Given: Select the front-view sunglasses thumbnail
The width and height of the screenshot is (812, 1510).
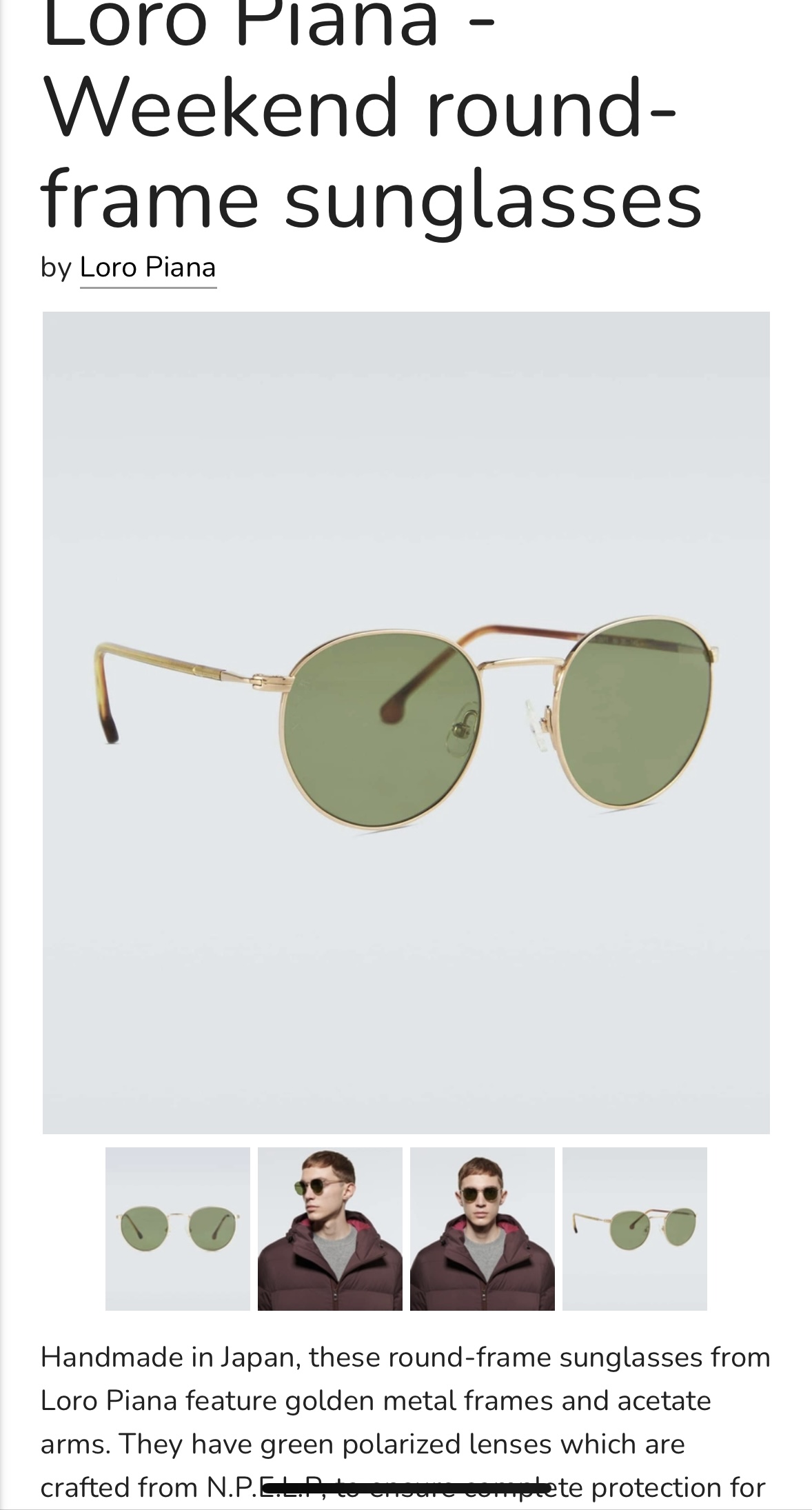Looking at the screenshot, I should (178, 1229).
